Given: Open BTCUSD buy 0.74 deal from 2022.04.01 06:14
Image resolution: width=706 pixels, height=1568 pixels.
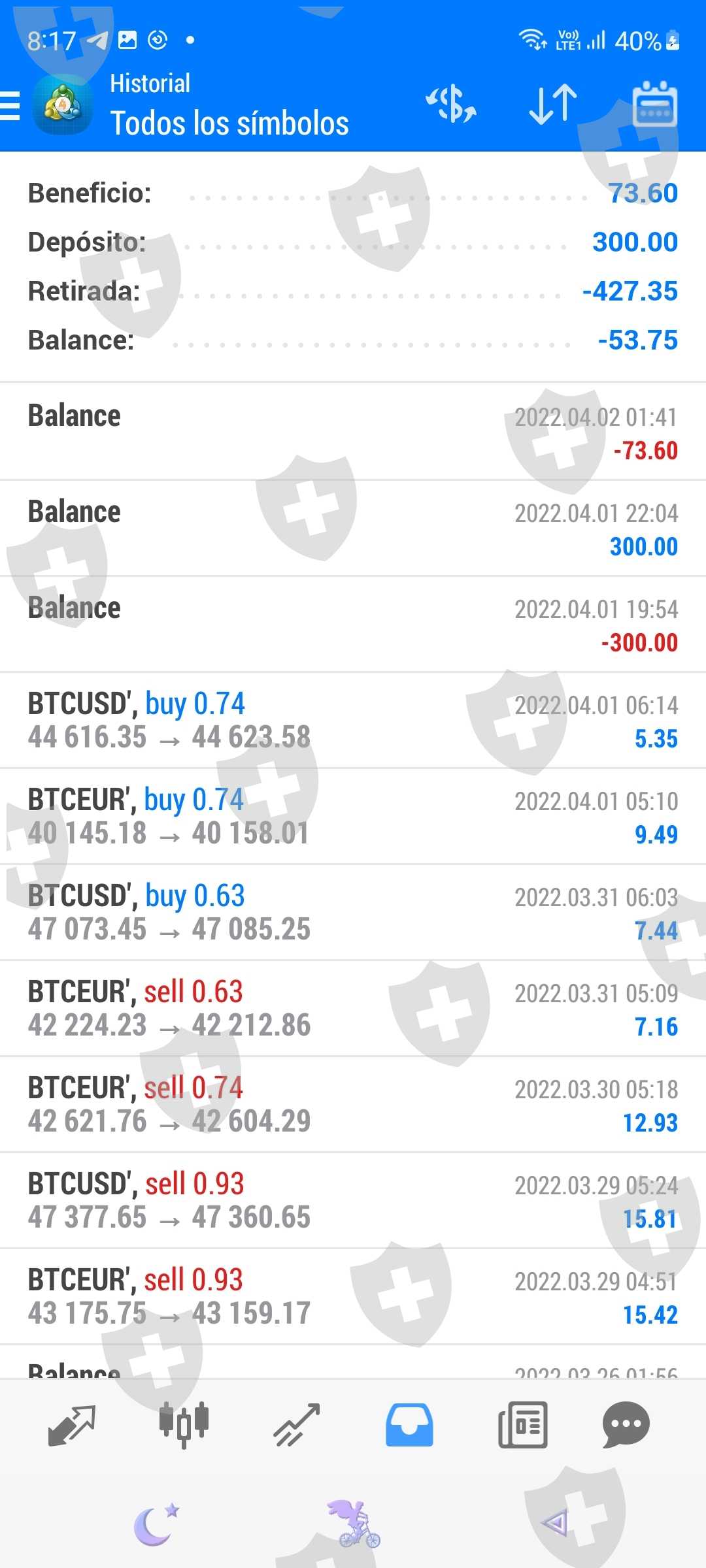Looking at the screenshot, I should pyautogui.click(x=353, y=720).
